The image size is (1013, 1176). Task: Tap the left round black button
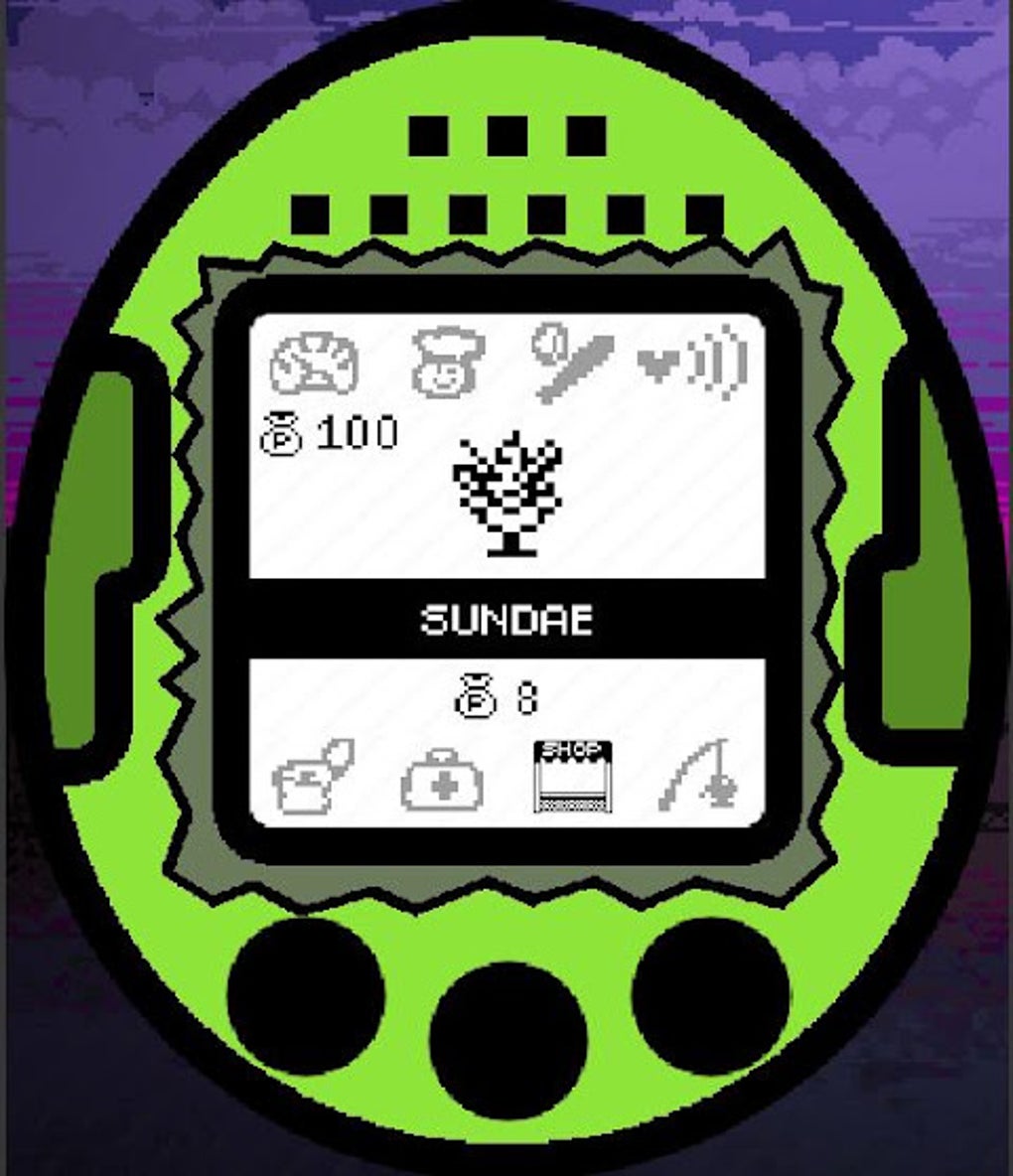pos(305,997)
